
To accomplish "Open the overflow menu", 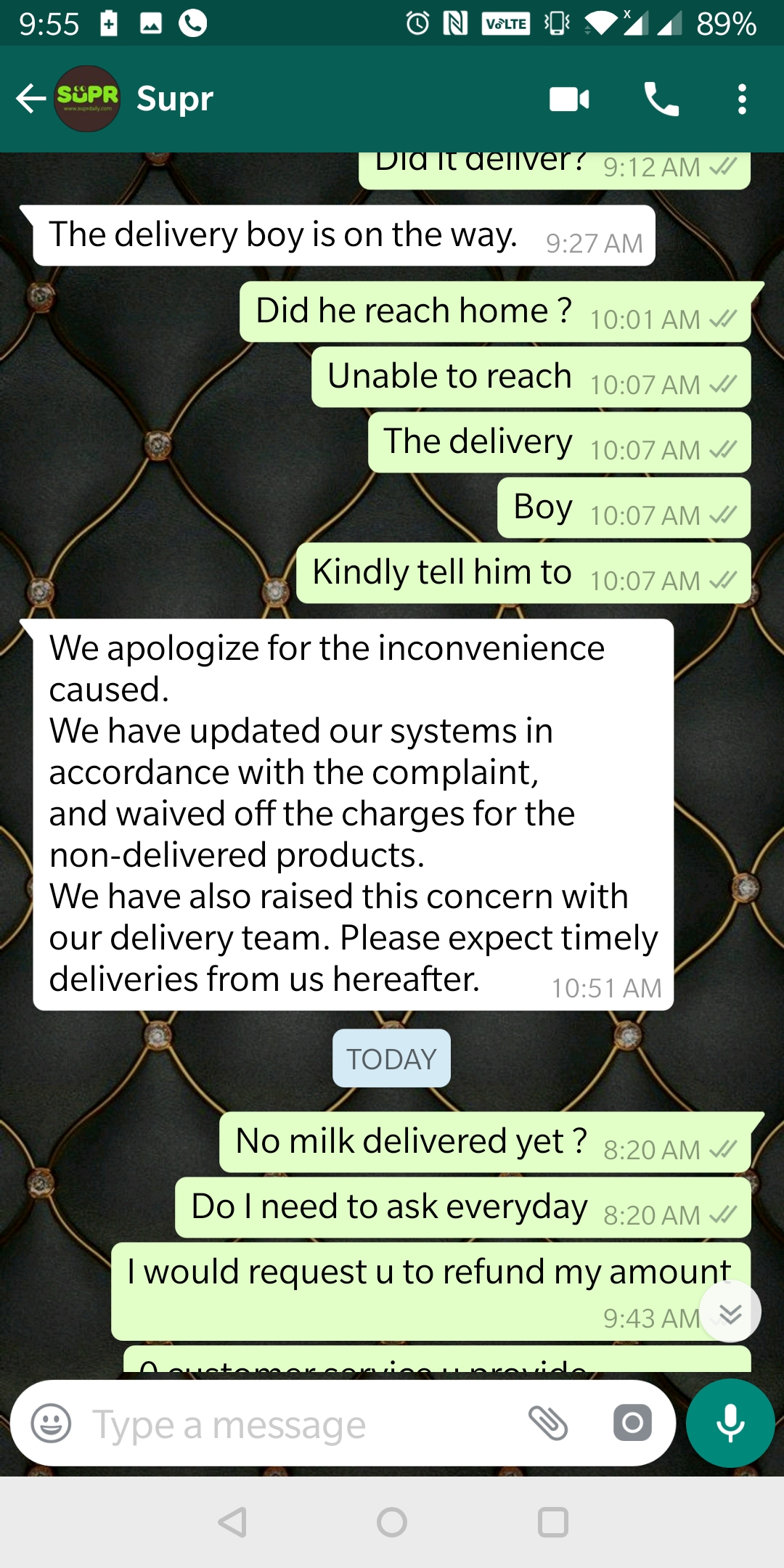I will [x=741, y=99].
